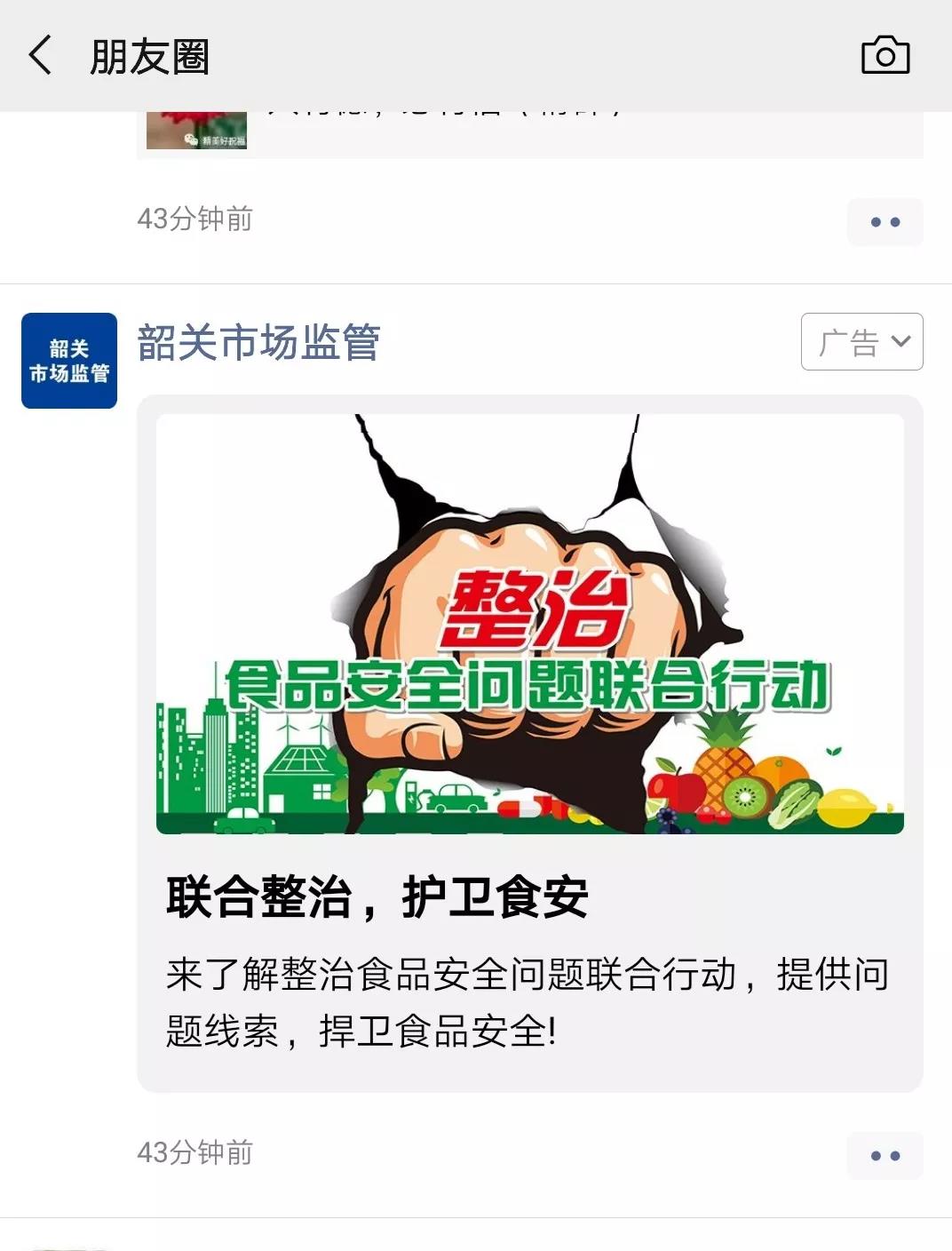Tap 韶关市场监管 avatar
The height and width of the screenshot is (1251, 952).
tap(69, 361)
